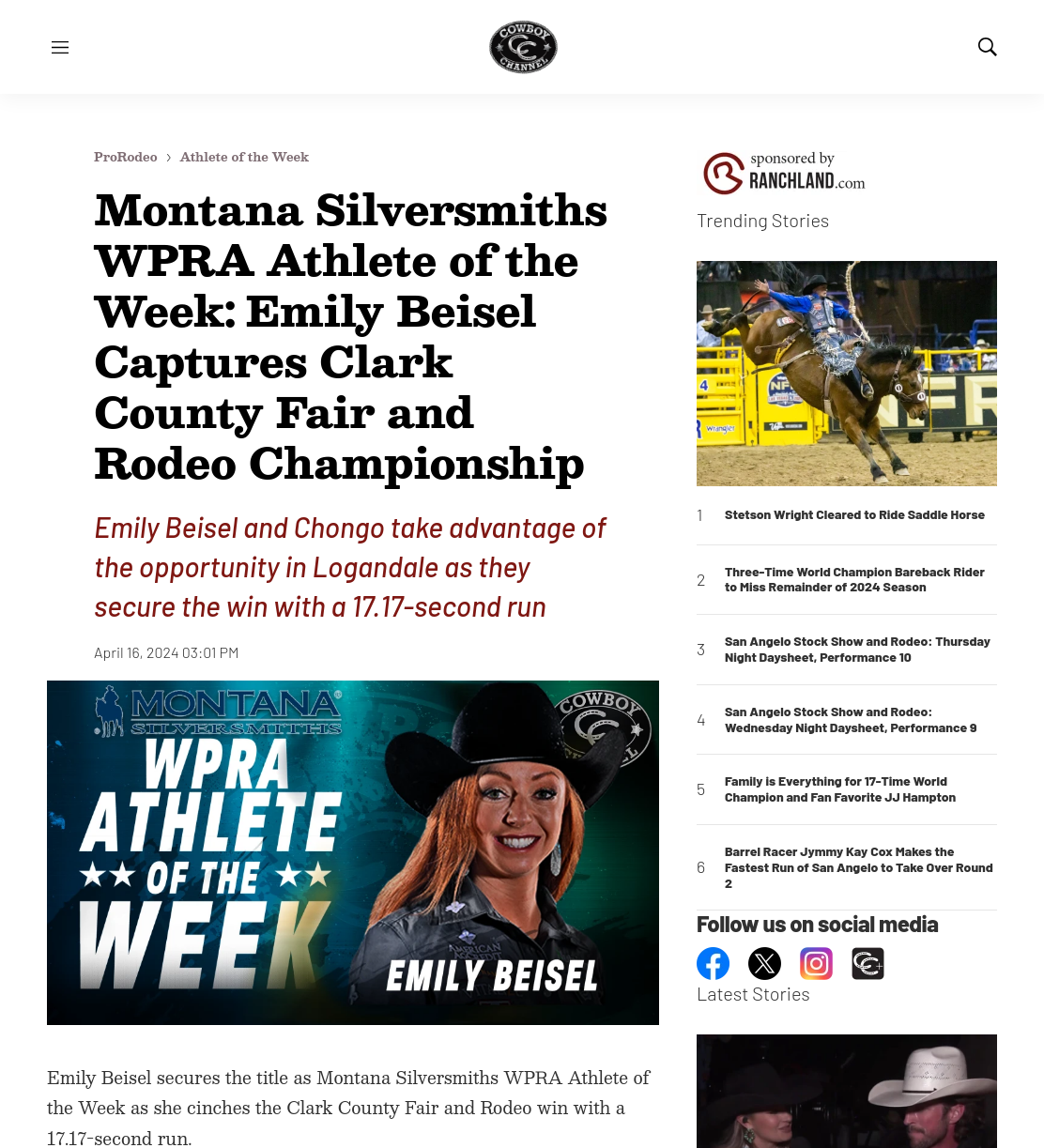Open the Athlete of the Week breadcrumb
This screenshot has width=1044, height=1148.
(x=244, y=157)
